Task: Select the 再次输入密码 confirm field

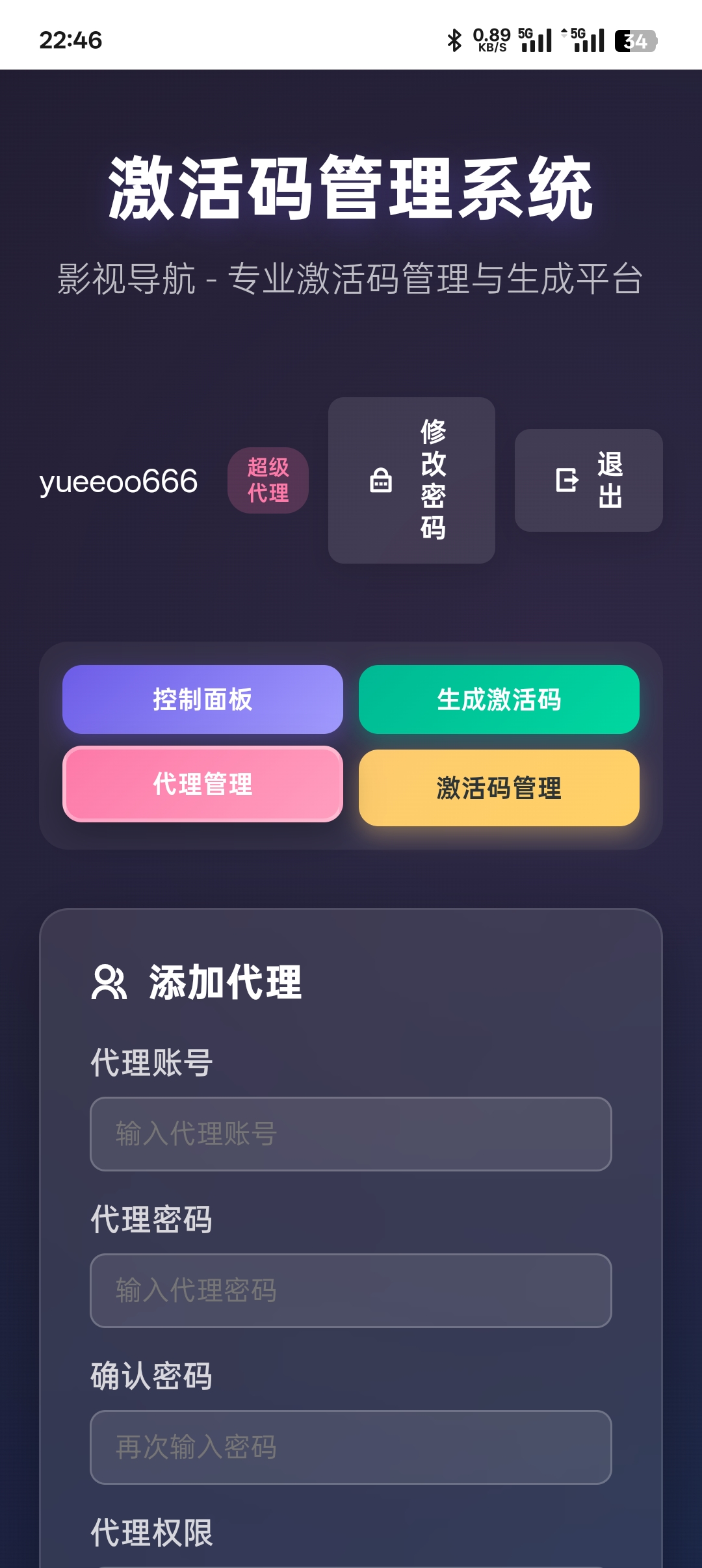Action: click(351, 1448)
